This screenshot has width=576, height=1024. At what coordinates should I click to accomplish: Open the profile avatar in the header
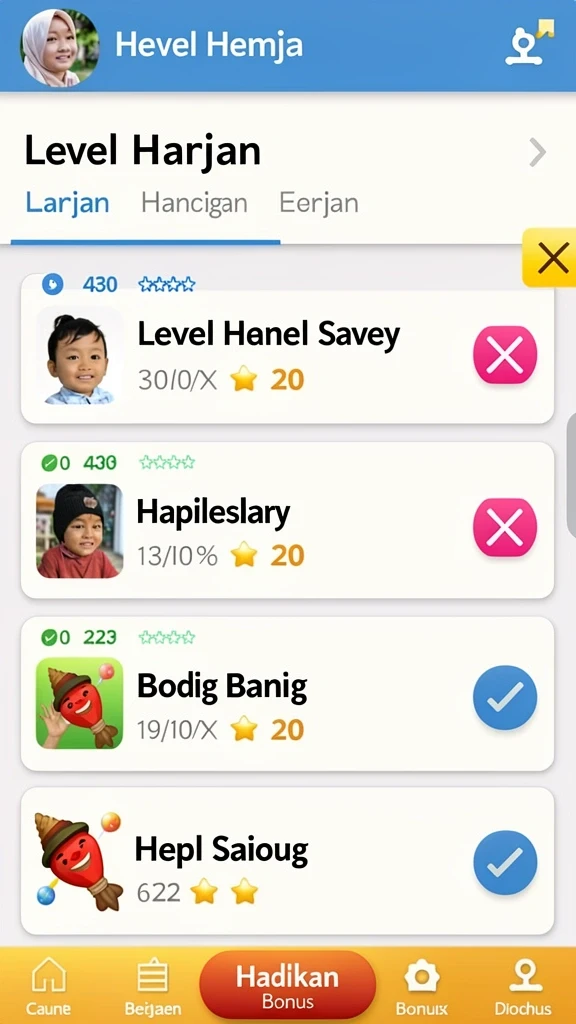(x=60, y=47)
